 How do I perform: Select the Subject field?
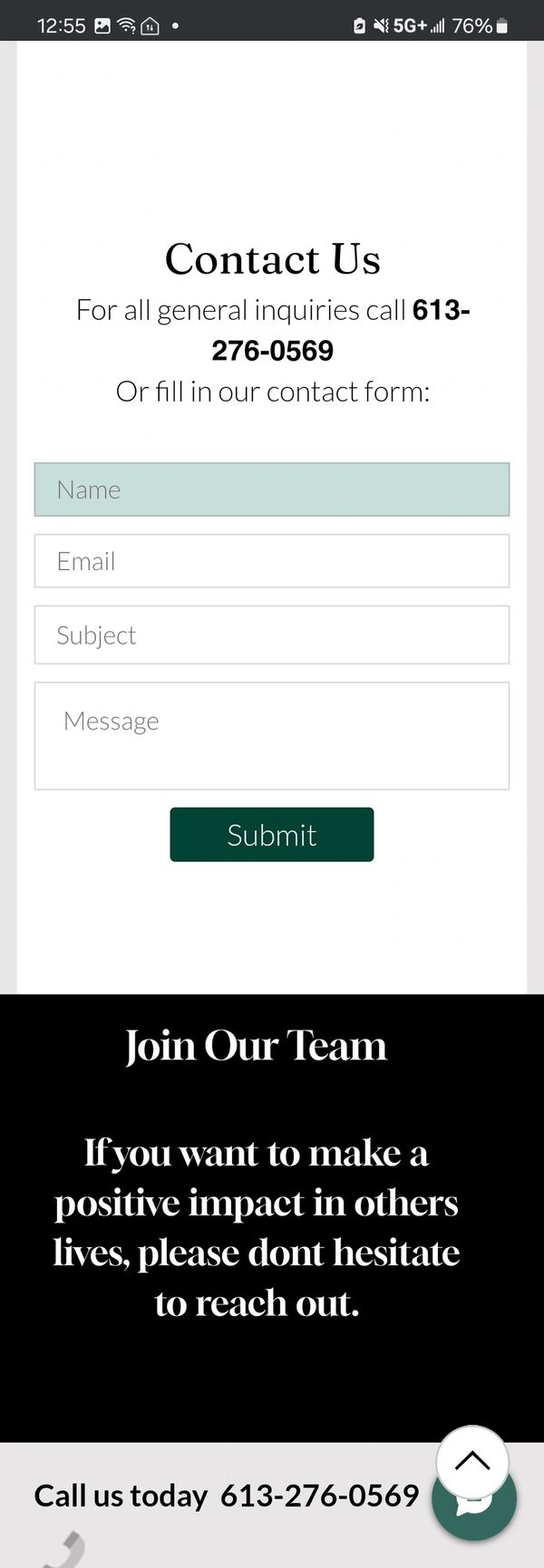coord(272,634)
